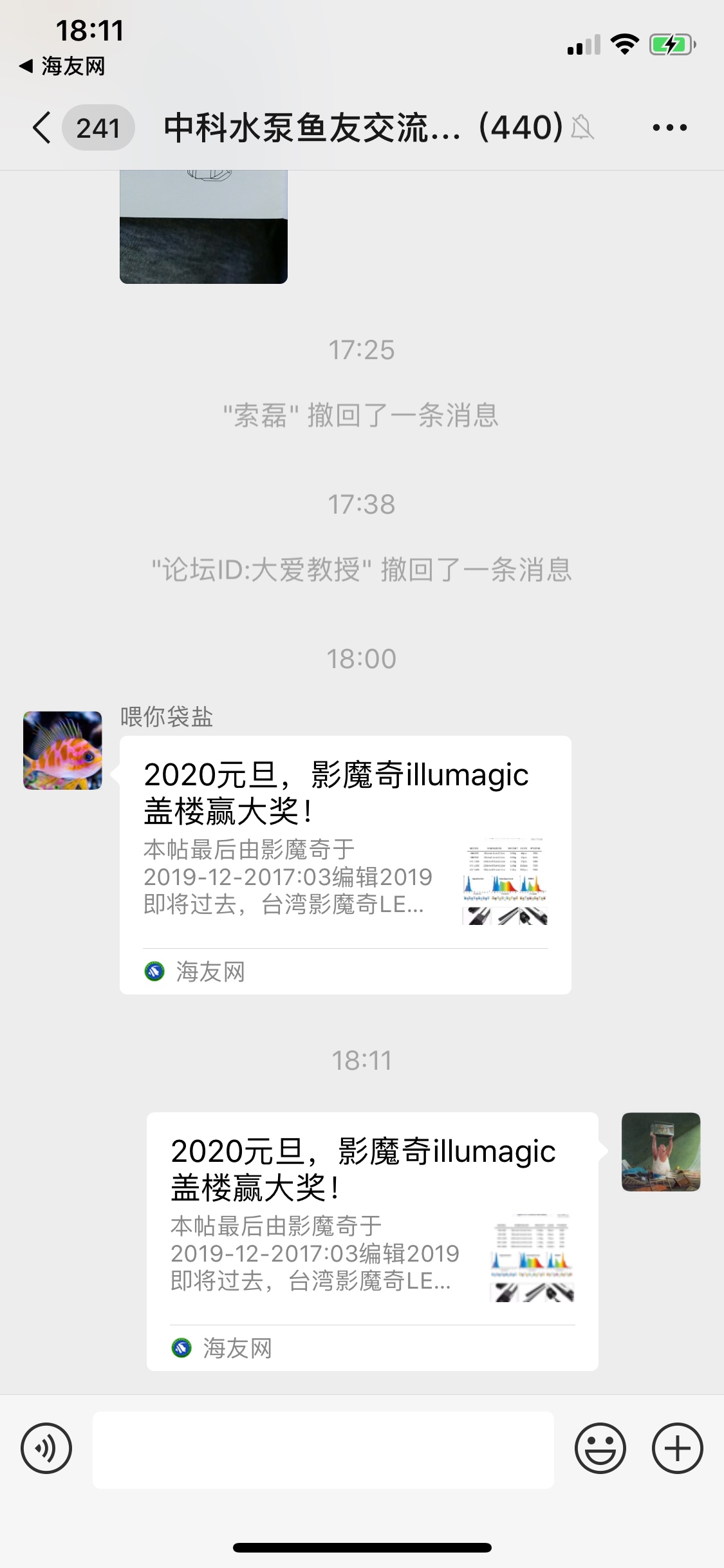Open the link card shared by 喂你袋盐
The width and height of the screenshot is (724, 1568).
coord(345,864)
